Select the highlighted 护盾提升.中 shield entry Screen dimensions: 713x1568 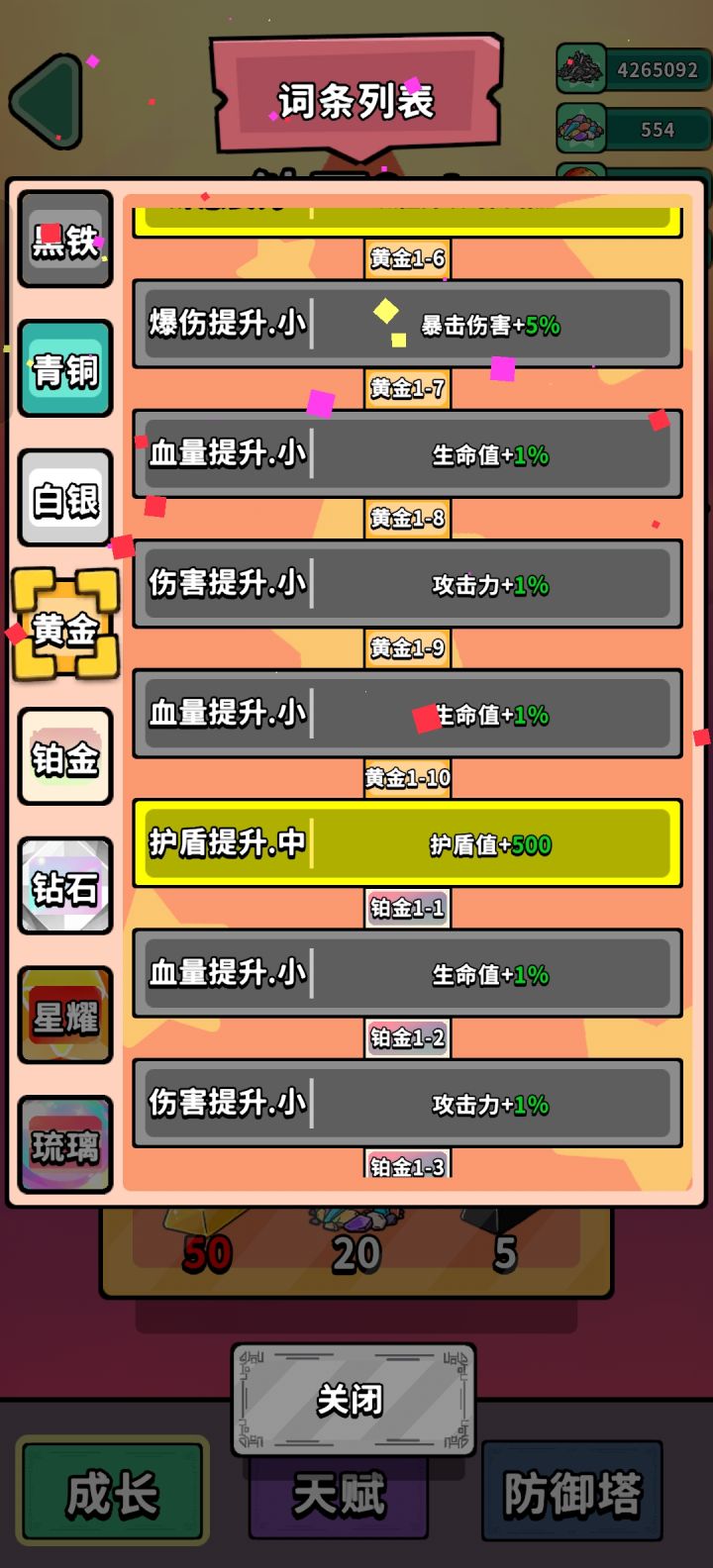[x=407, y=843]
